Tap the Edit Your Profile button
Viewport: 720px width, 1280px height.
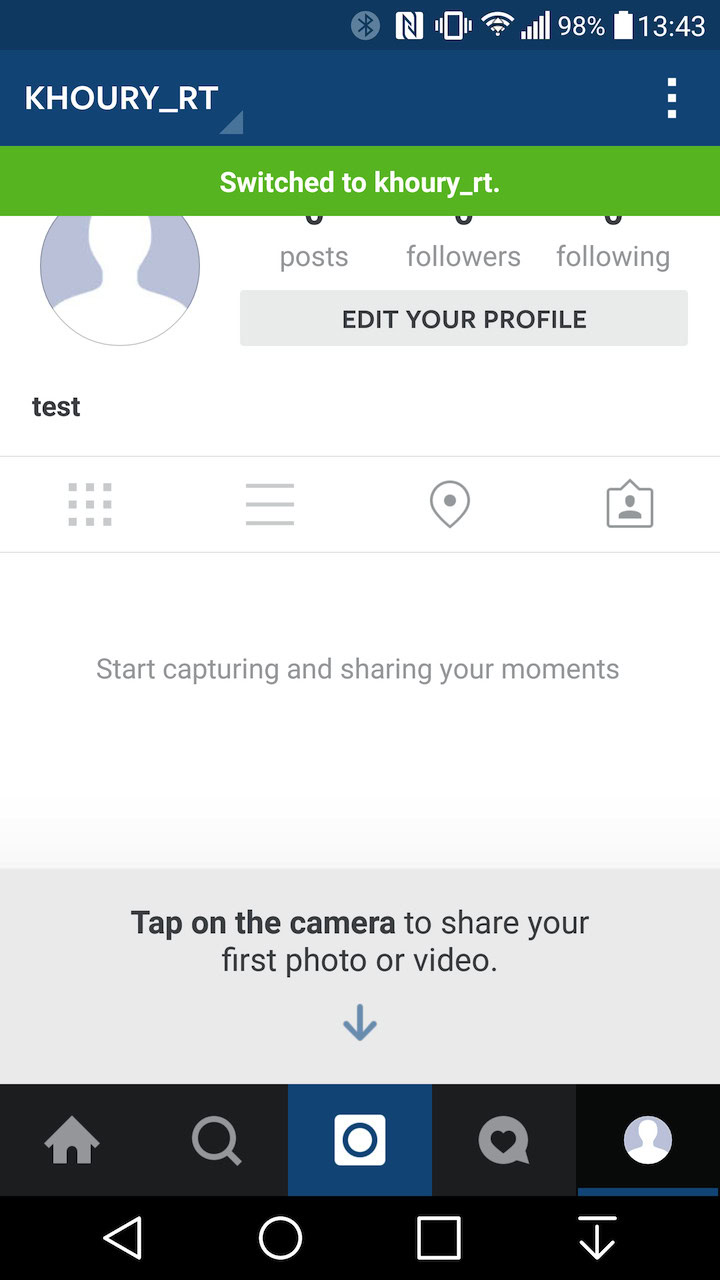tap(464, 319)
